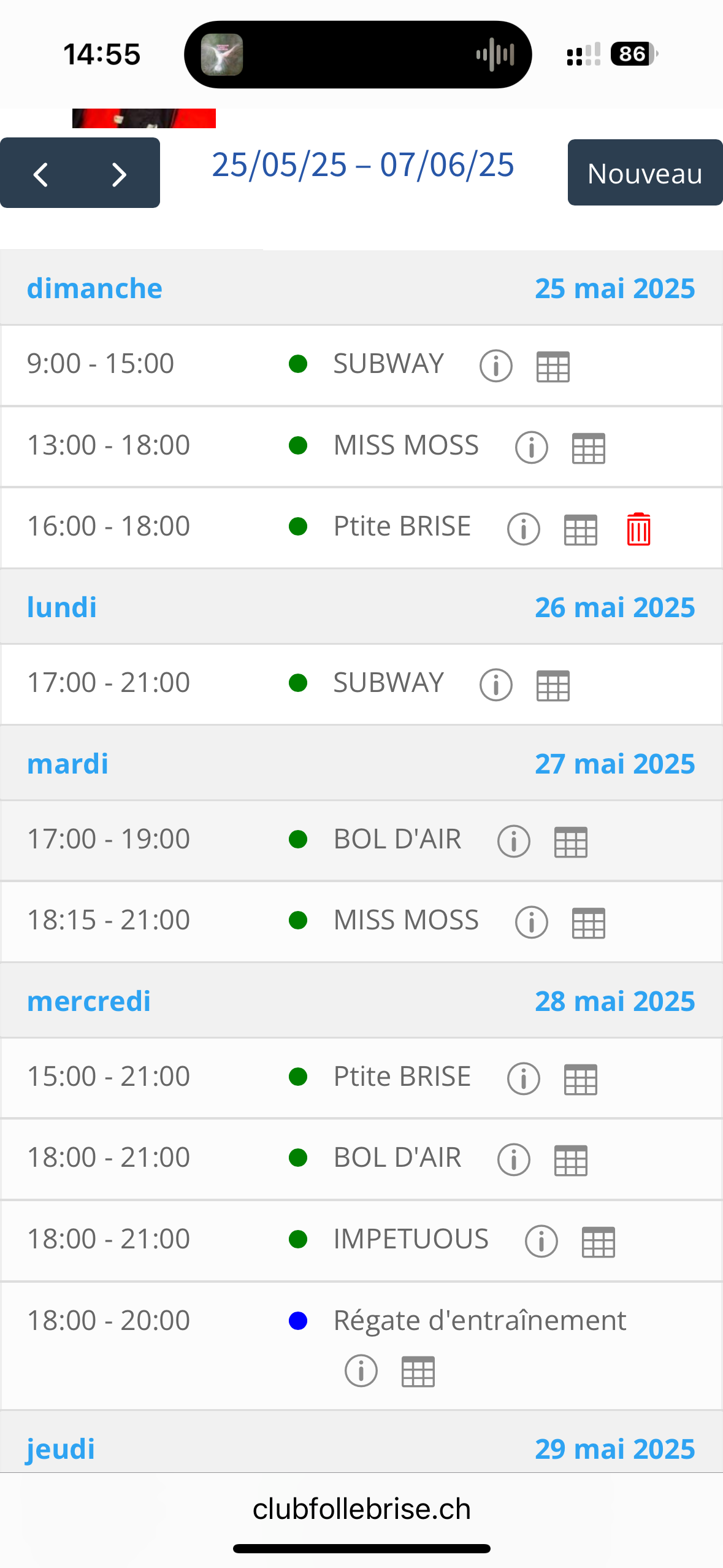Viewport: 723px width, 1568px height.
Task: Go to the previous date range
Action: pyautogui.click(x=41, y=175)
